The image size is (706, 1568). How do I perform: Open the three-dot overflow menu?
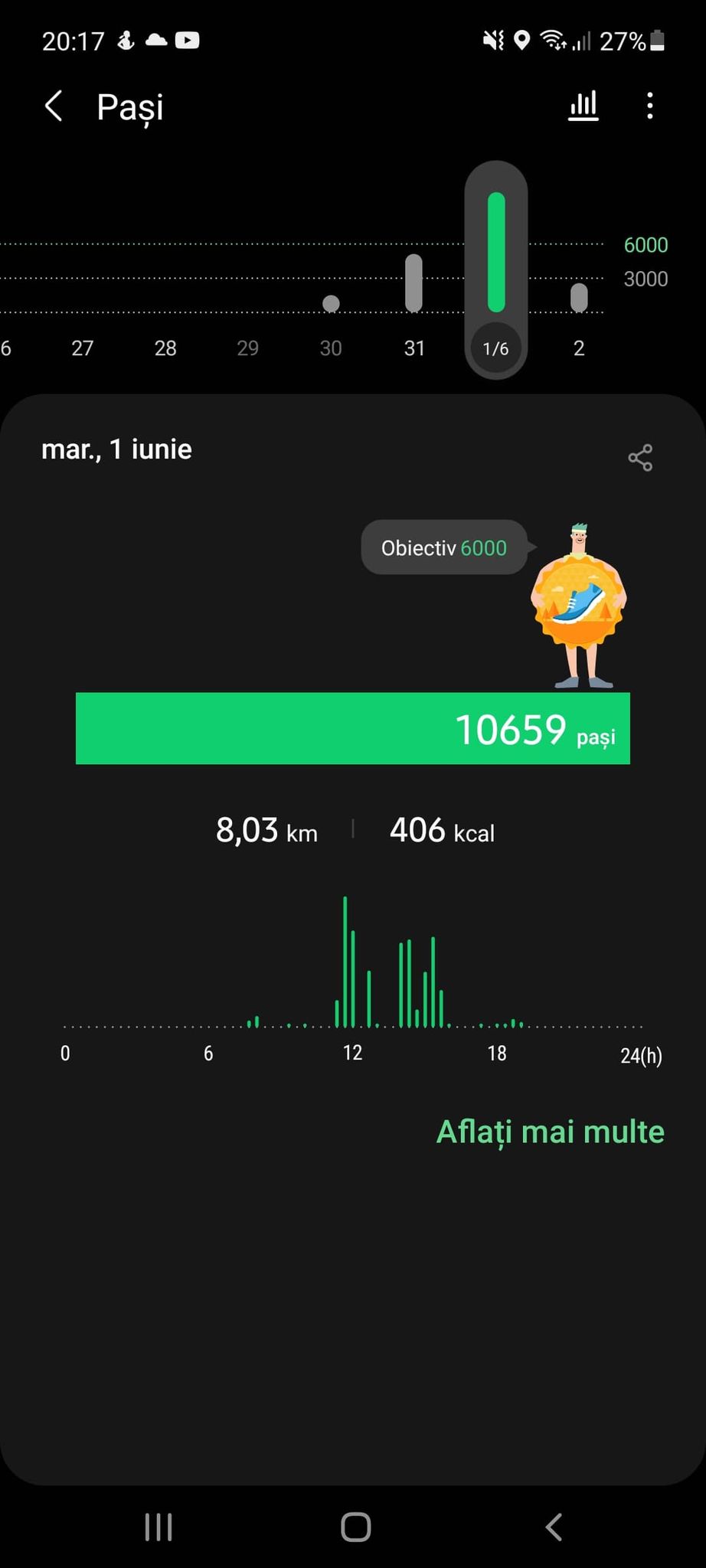click(x=650, y=106)
